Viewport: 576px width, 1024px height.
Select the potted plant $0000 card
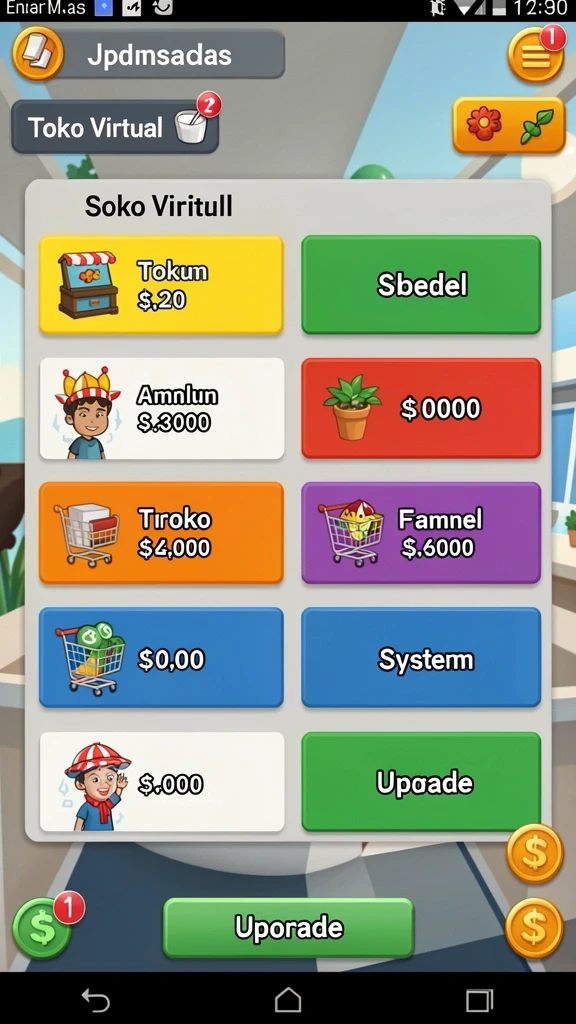tap(421, 408)
